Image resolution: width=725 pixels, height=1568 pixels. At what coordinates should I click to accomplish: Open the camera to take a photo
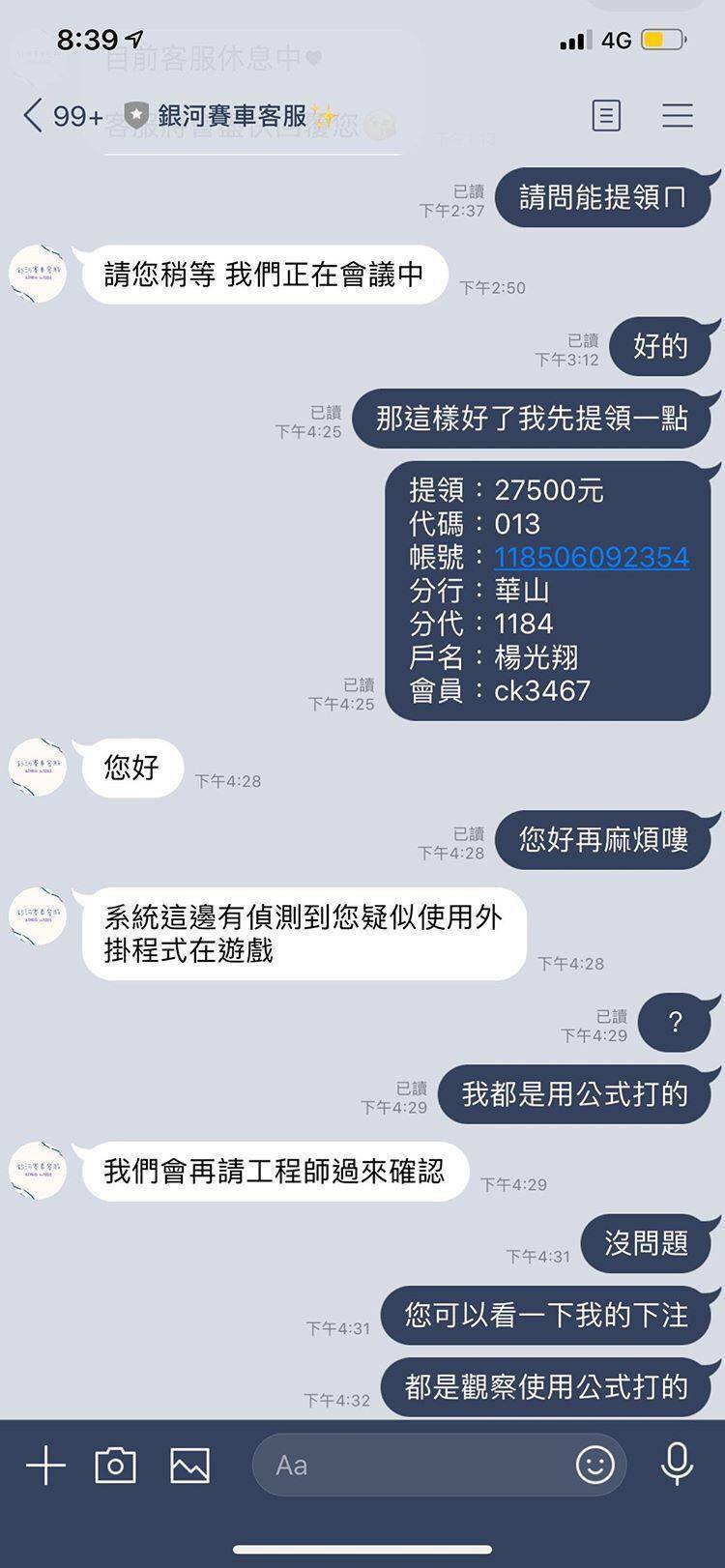(x=115, y=1466)
